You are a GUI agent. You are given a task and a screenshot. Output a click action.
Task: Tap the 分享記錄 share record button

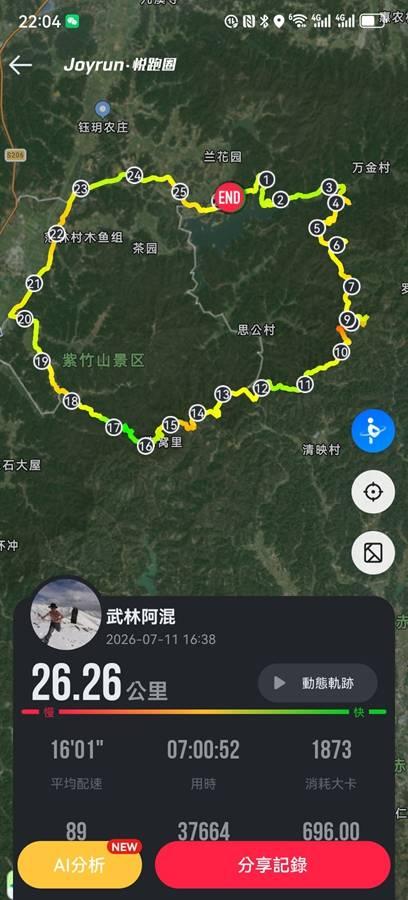click(x=273, y=865)
